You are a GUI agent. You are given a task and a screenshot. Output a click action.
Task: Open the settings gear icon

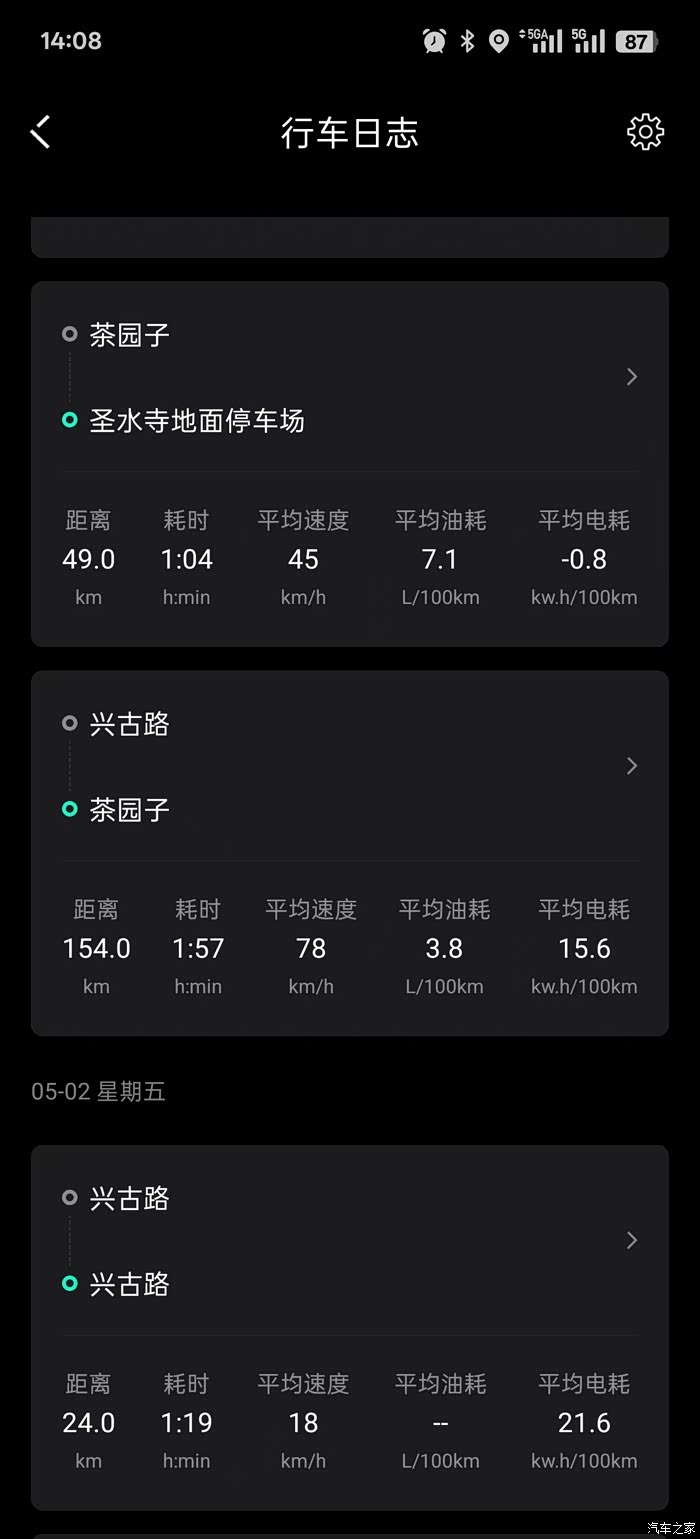click(645, 132)
